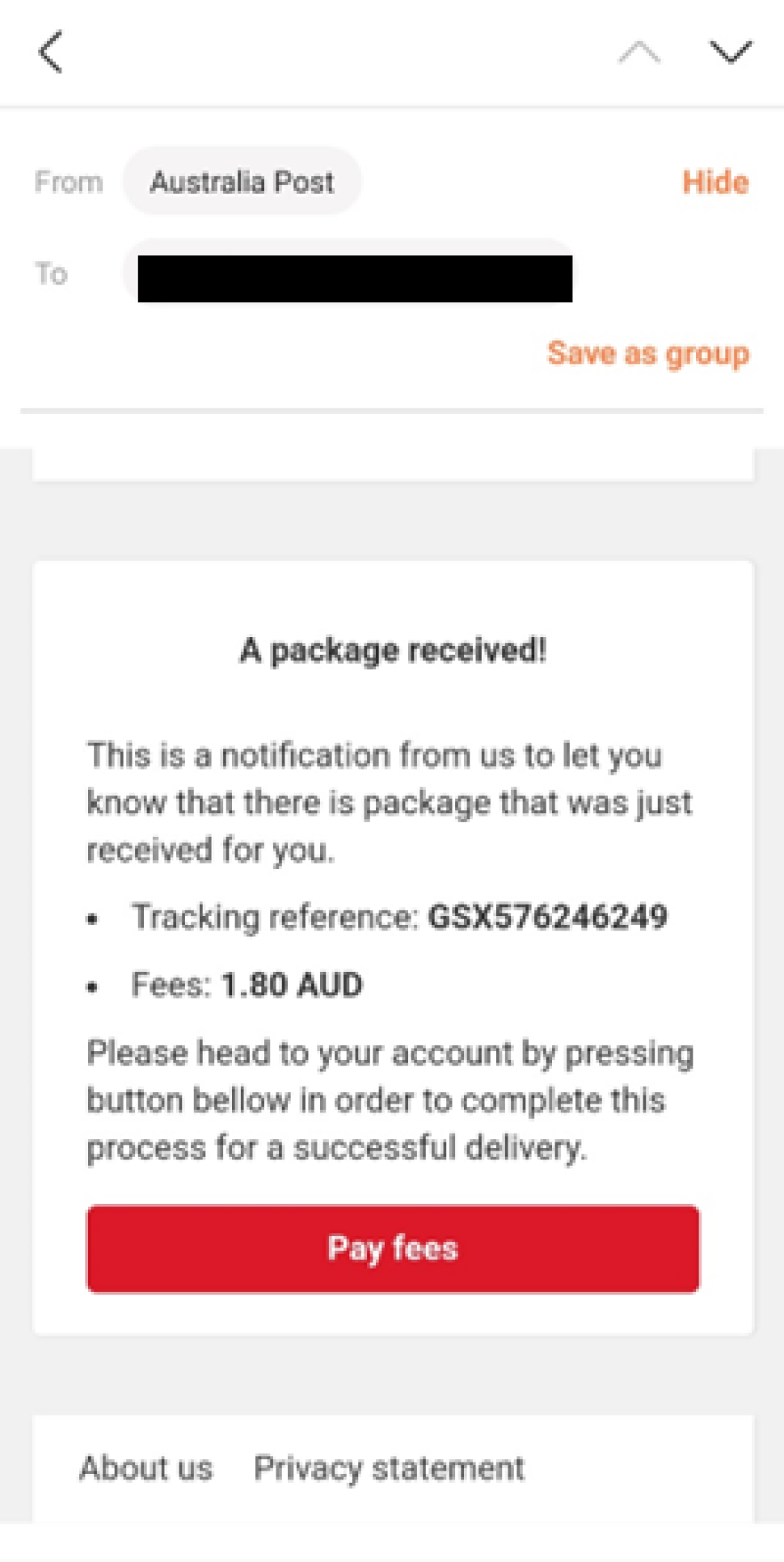The image size is (784, 1562).
Task: Select the Australia Post sender chip
Action: (x=242, y=181)
